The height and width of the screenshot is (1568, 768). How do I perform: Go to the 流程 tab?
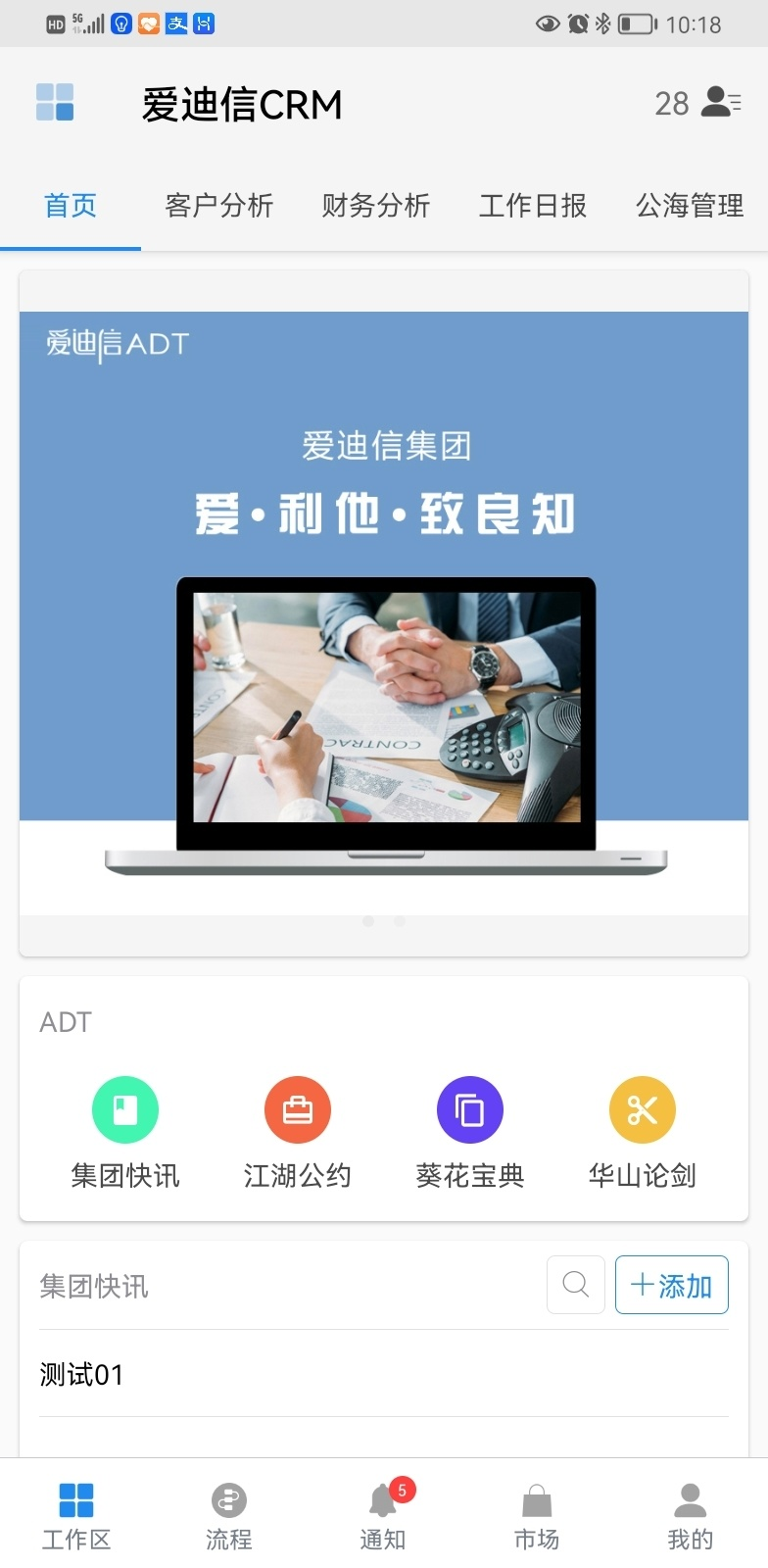pyautogui.click(x=229, y=1515)
